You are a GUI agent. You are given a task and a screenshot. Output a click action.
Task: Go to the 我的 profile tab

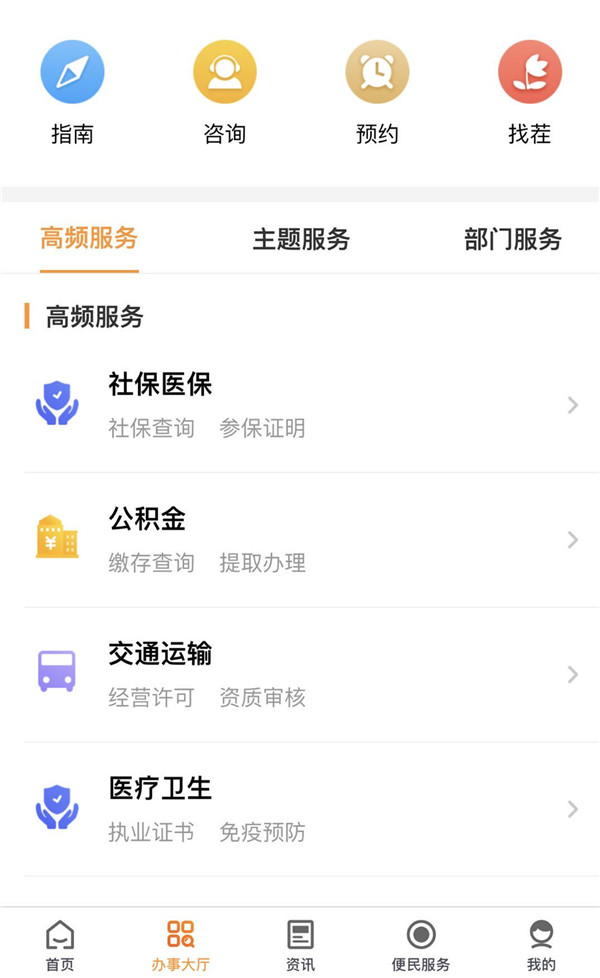pyautogui.click(x=541, y=945)
